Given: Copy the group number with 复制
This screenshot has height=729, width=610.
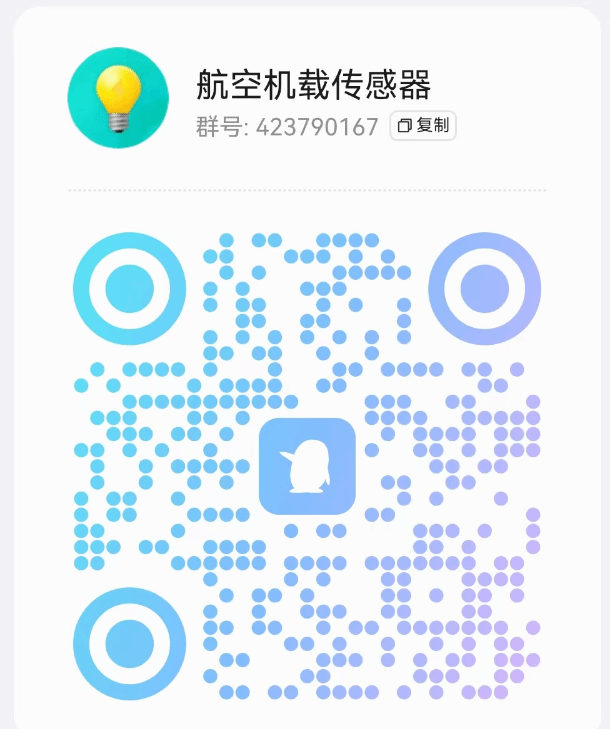Looking at the screenshot, I should tap(423, 127).
